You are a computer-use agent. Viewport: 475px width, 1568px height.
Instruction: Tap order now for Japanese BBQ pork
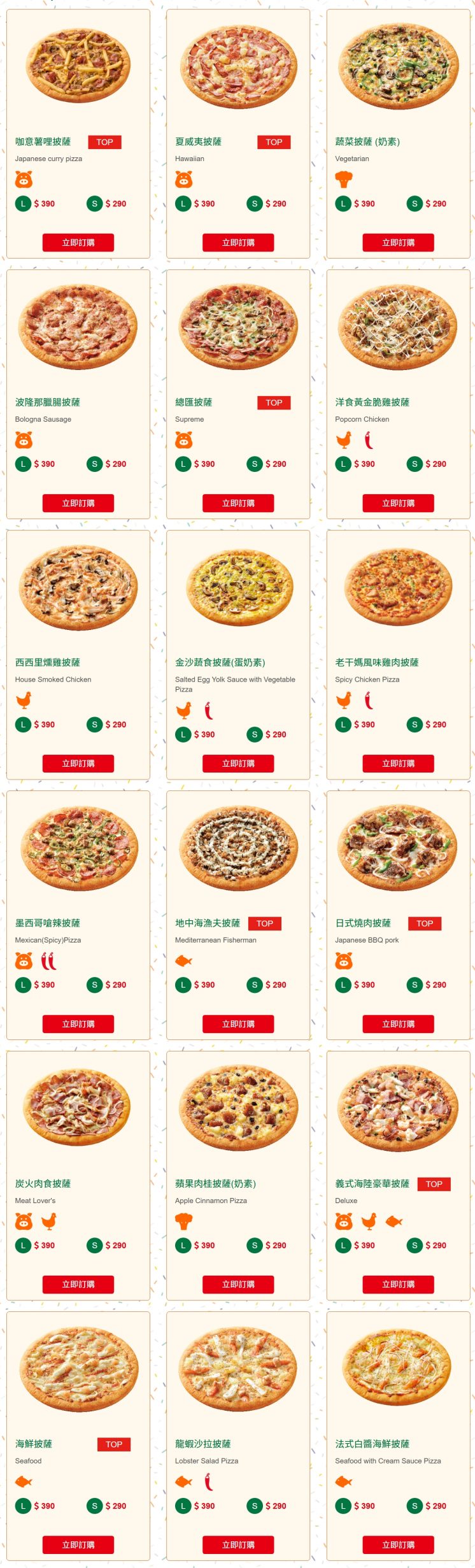pyautogui.click(x=398, y=1023)
